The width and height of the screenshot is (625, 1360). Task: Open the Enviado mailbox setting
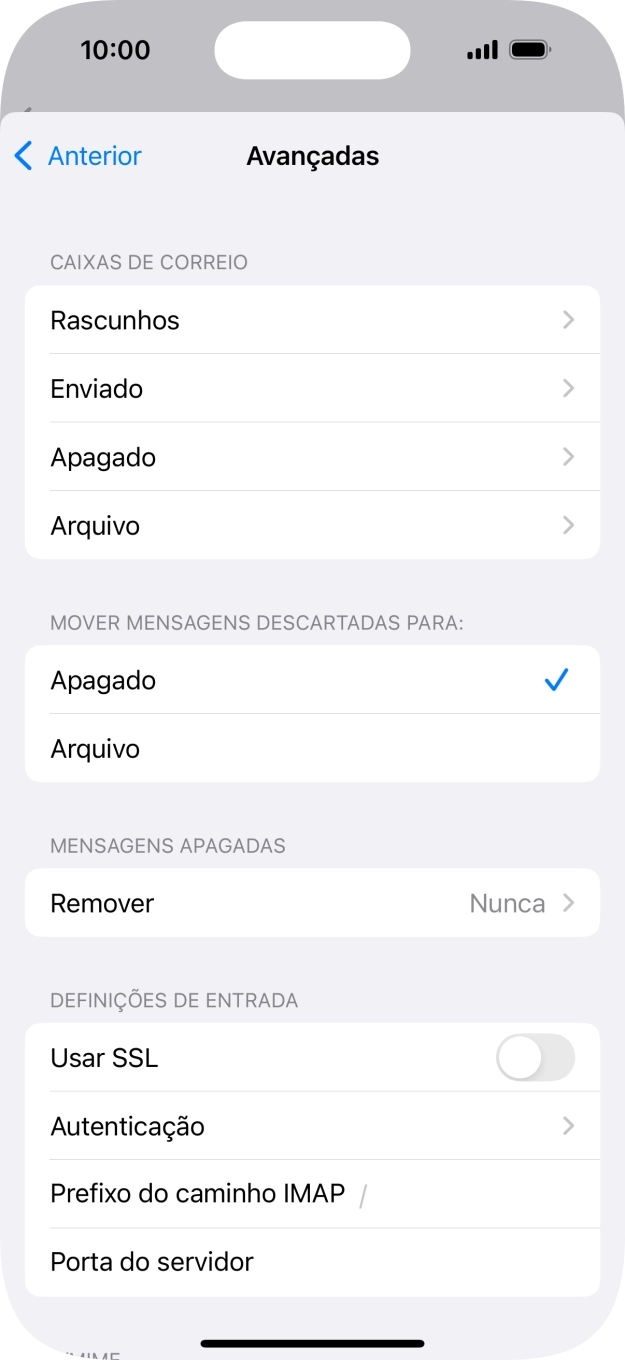click(x=312, y=389)
